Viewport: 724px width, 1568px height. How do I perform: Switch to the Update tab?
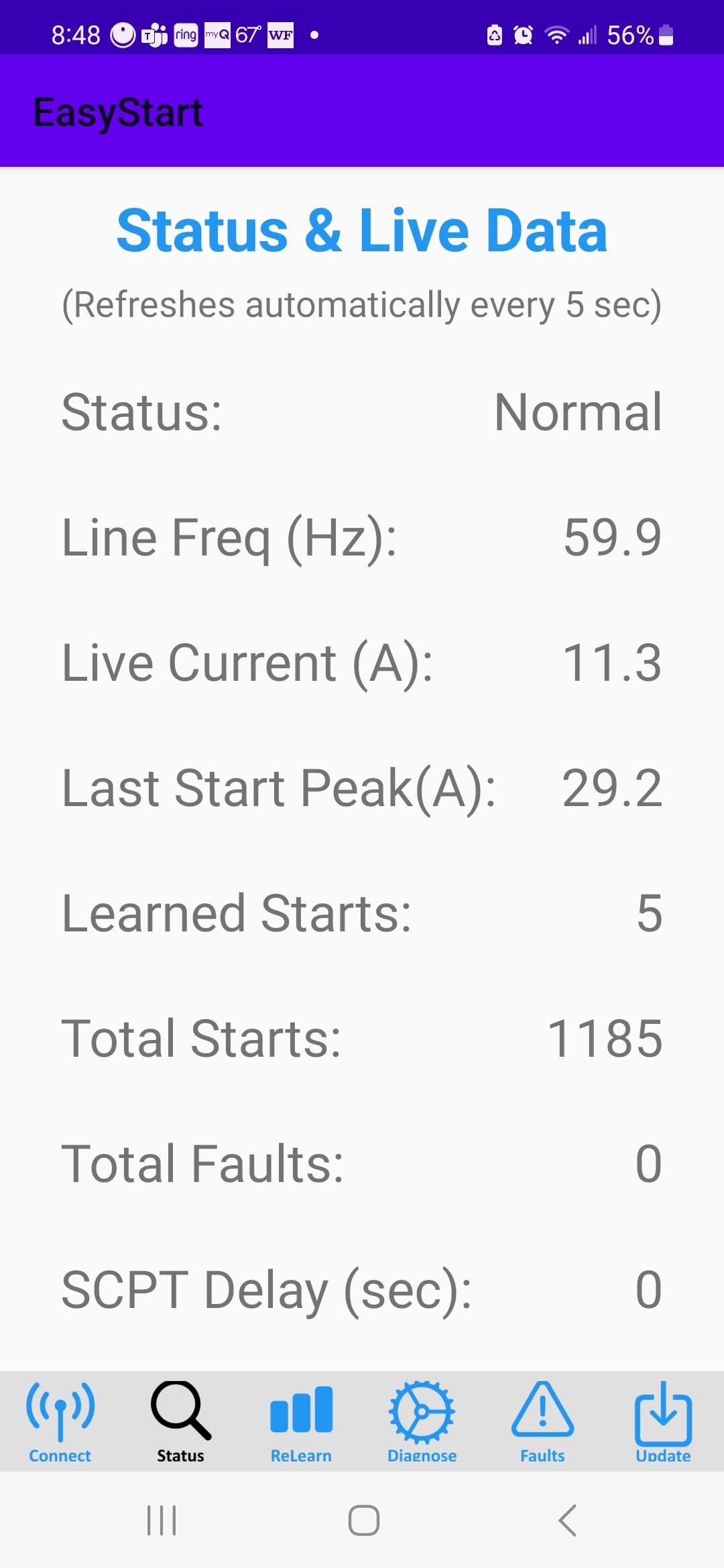point(663,1422)
